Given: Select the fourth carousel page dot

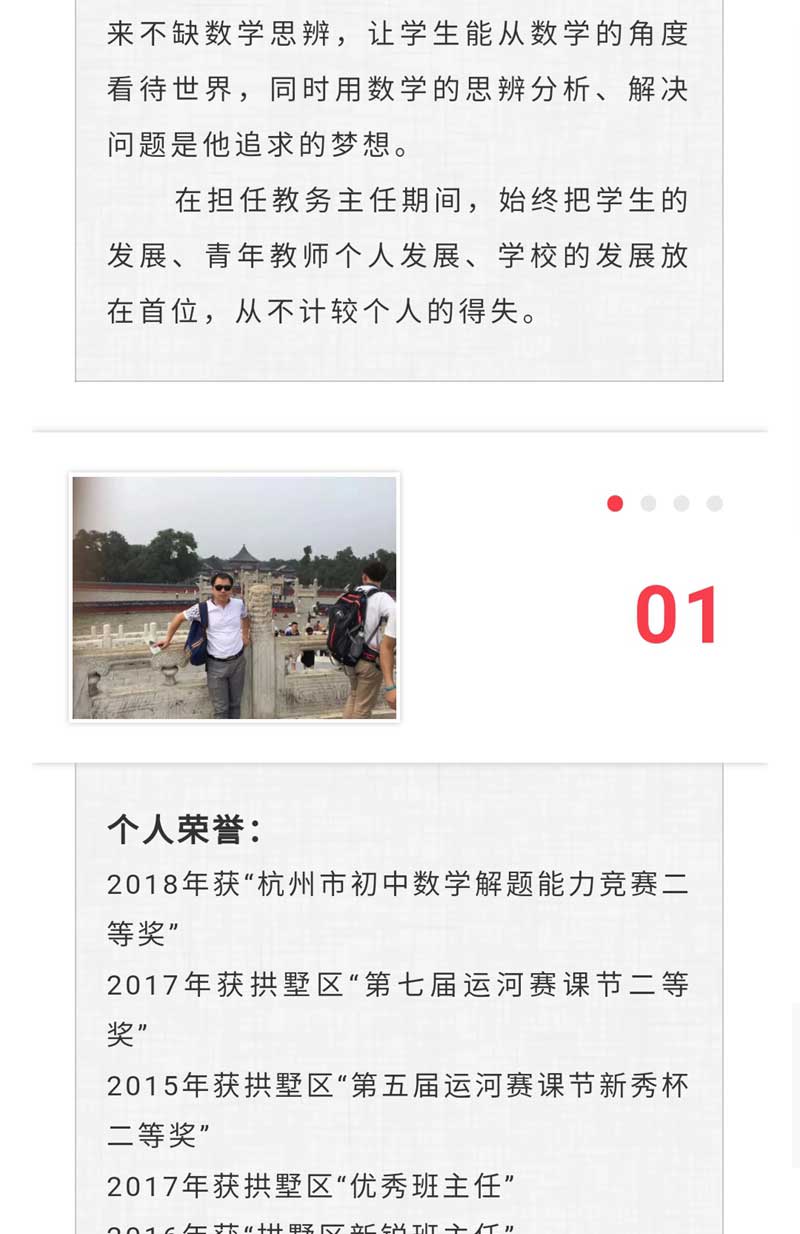Looking at the screenshot, I should [714, 504].
